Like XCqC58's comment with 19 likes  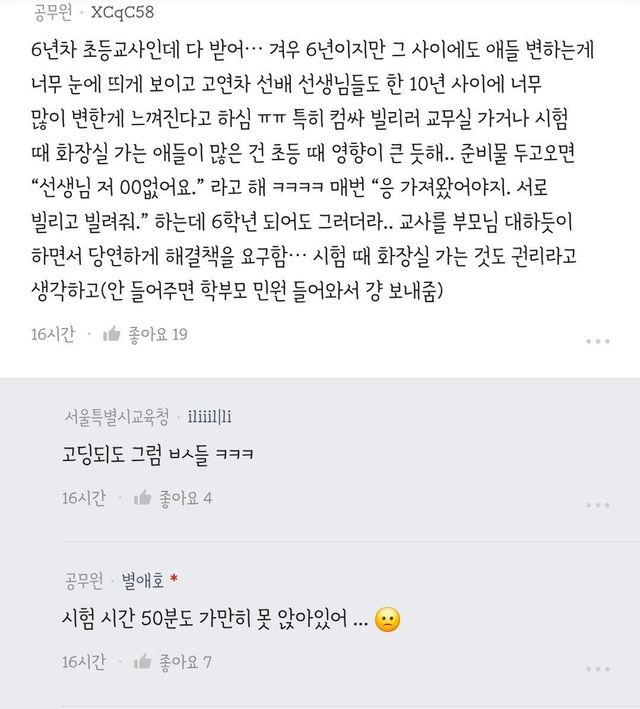point(112,334)
